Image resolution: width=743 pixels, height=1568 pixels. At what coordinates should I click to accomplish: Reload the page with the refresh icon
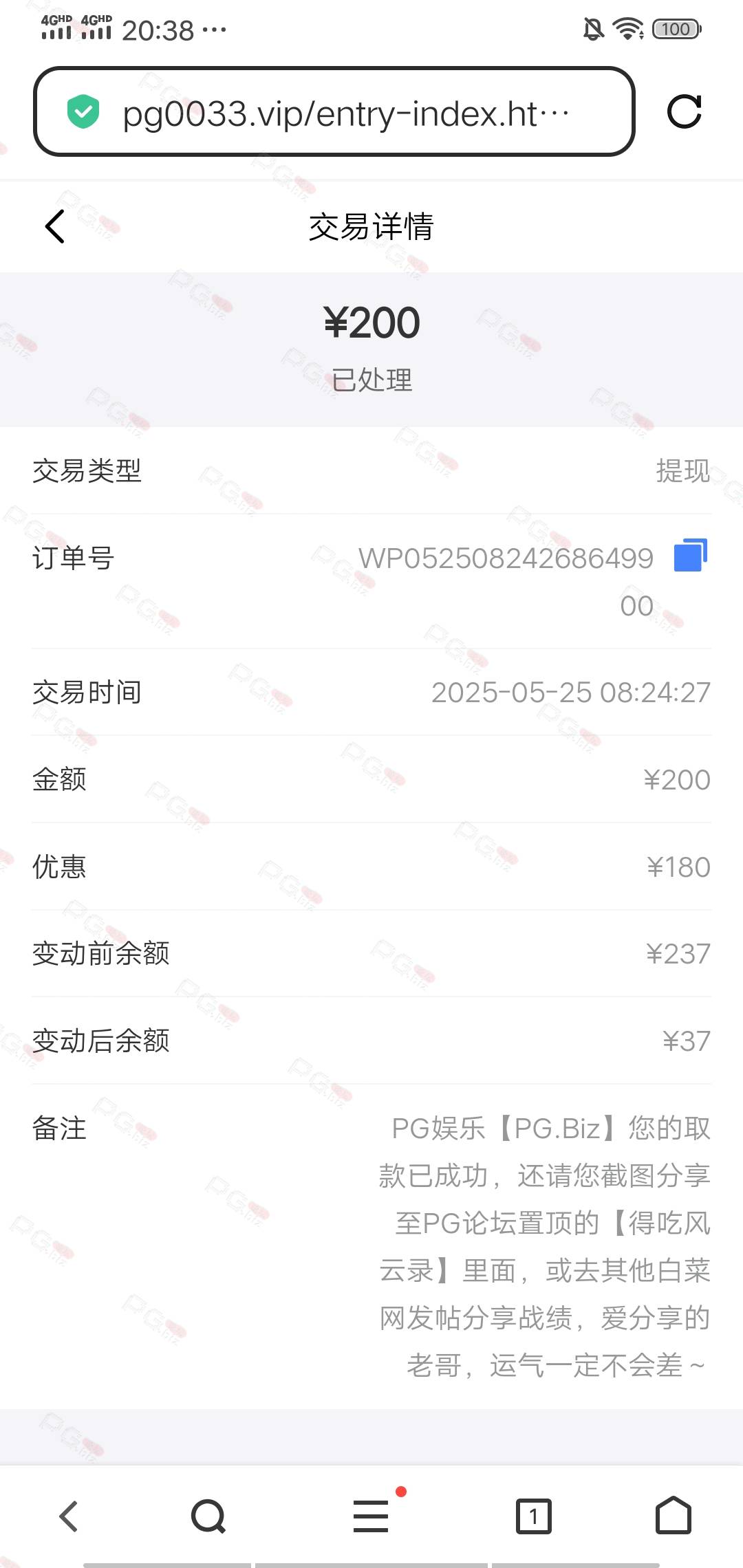click(x=685, y=112)
